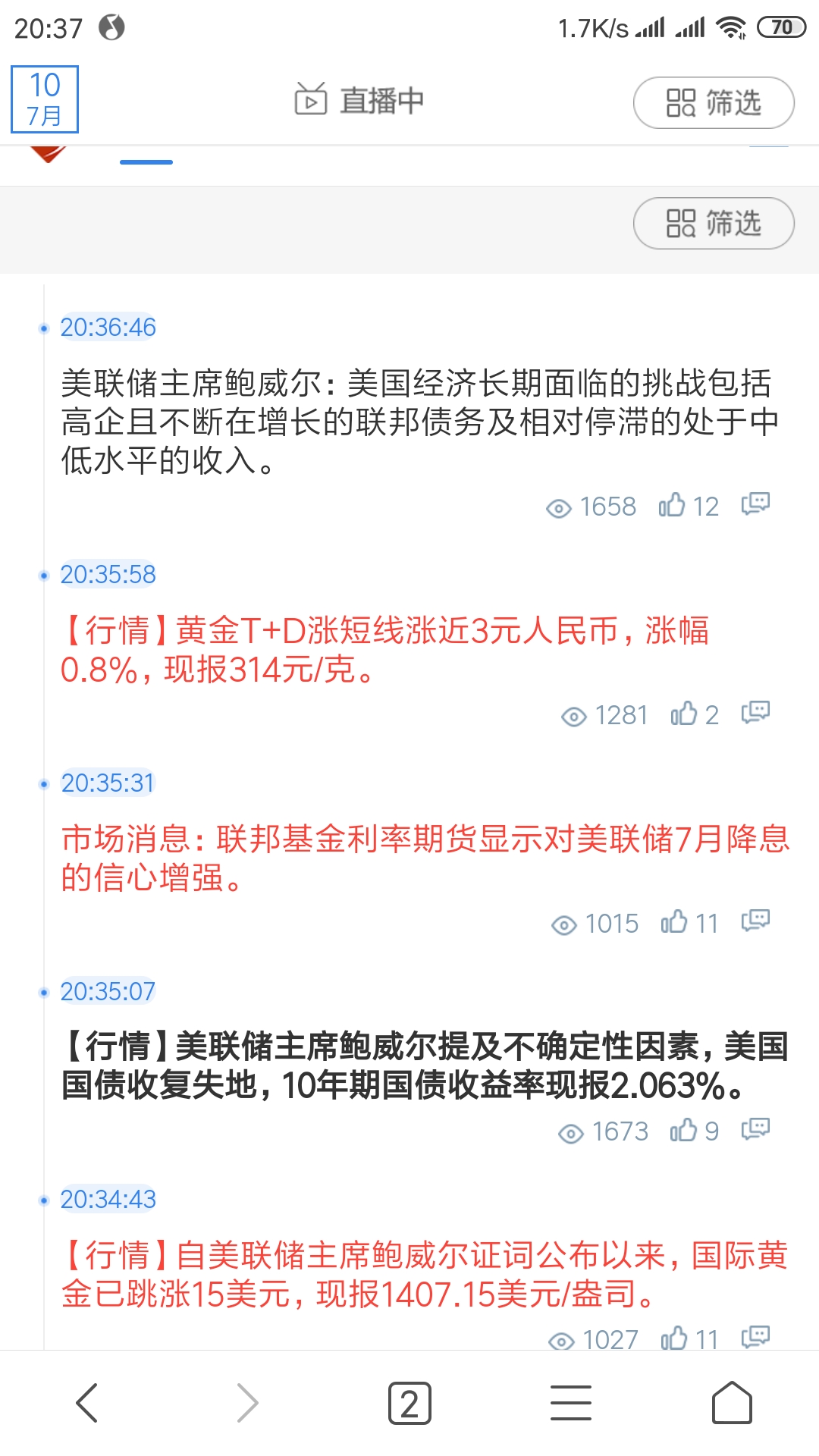Like the 20:36:46 Powell economy news
This screenshot has width=819, height=1456.
pos(689,506)
